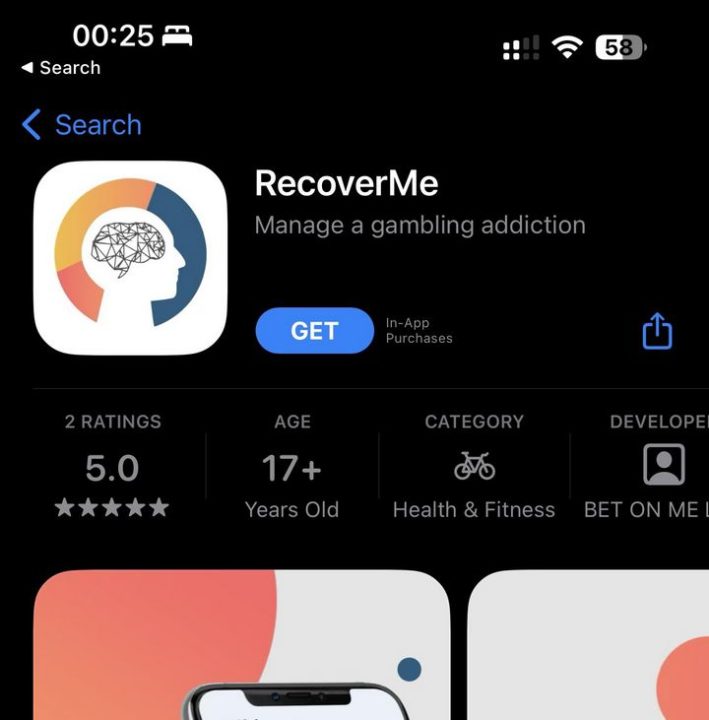Share the RecoverMe app
709x720 pixels.
pos(657,331)
